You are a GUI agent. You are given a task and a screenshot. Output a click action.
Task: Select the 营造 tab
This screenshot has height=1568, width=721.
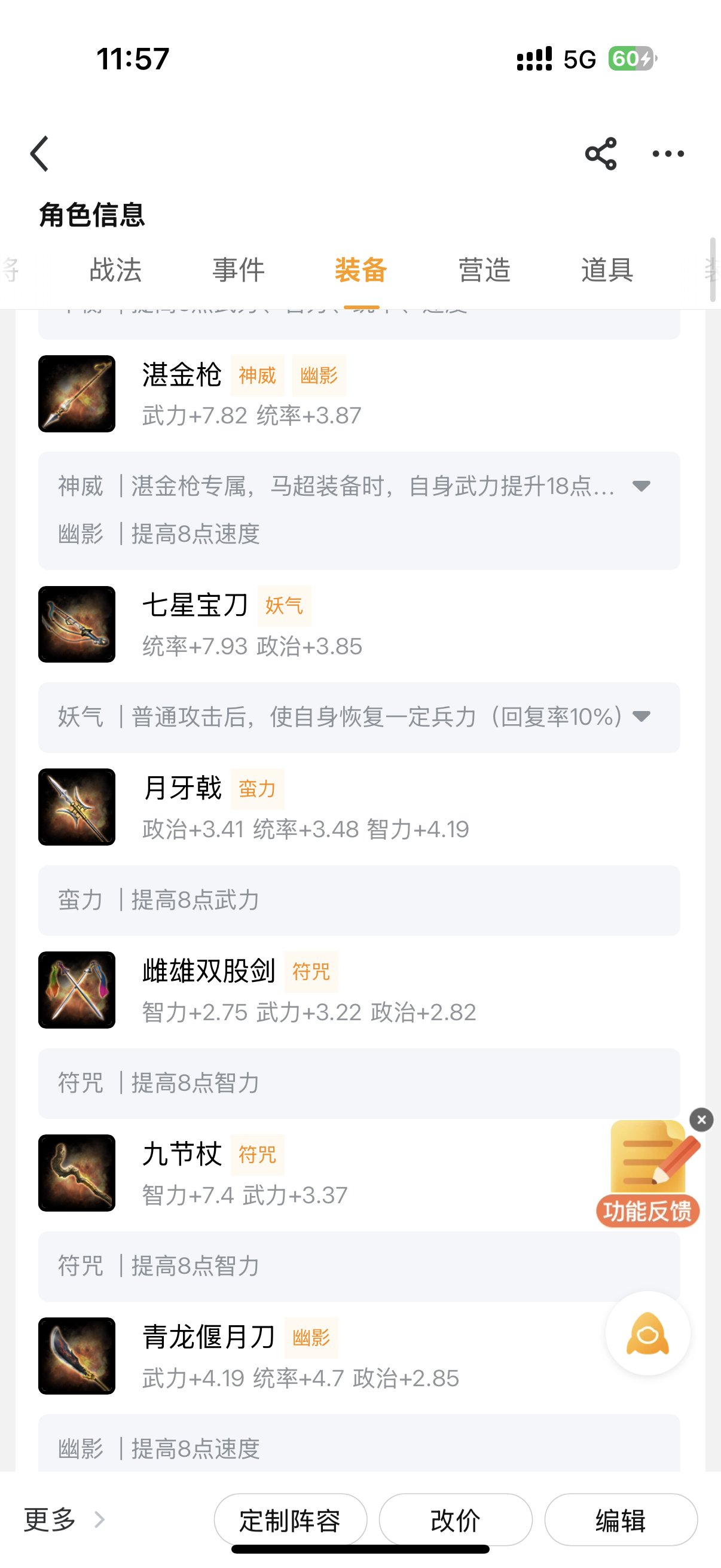484,270
